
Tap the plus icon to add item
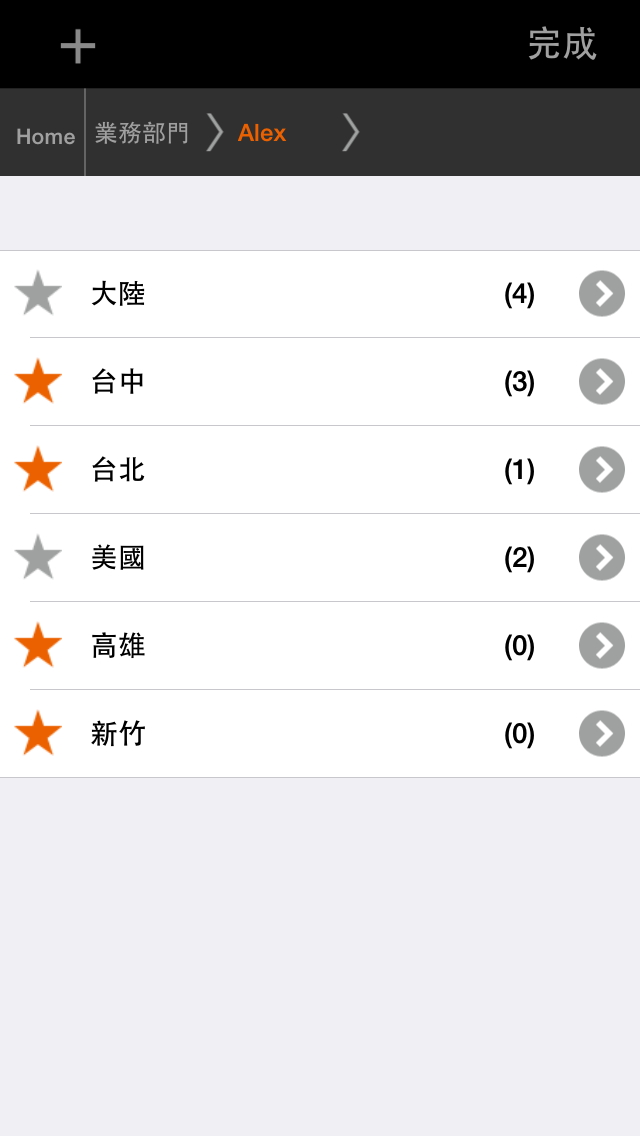(77, 46)
